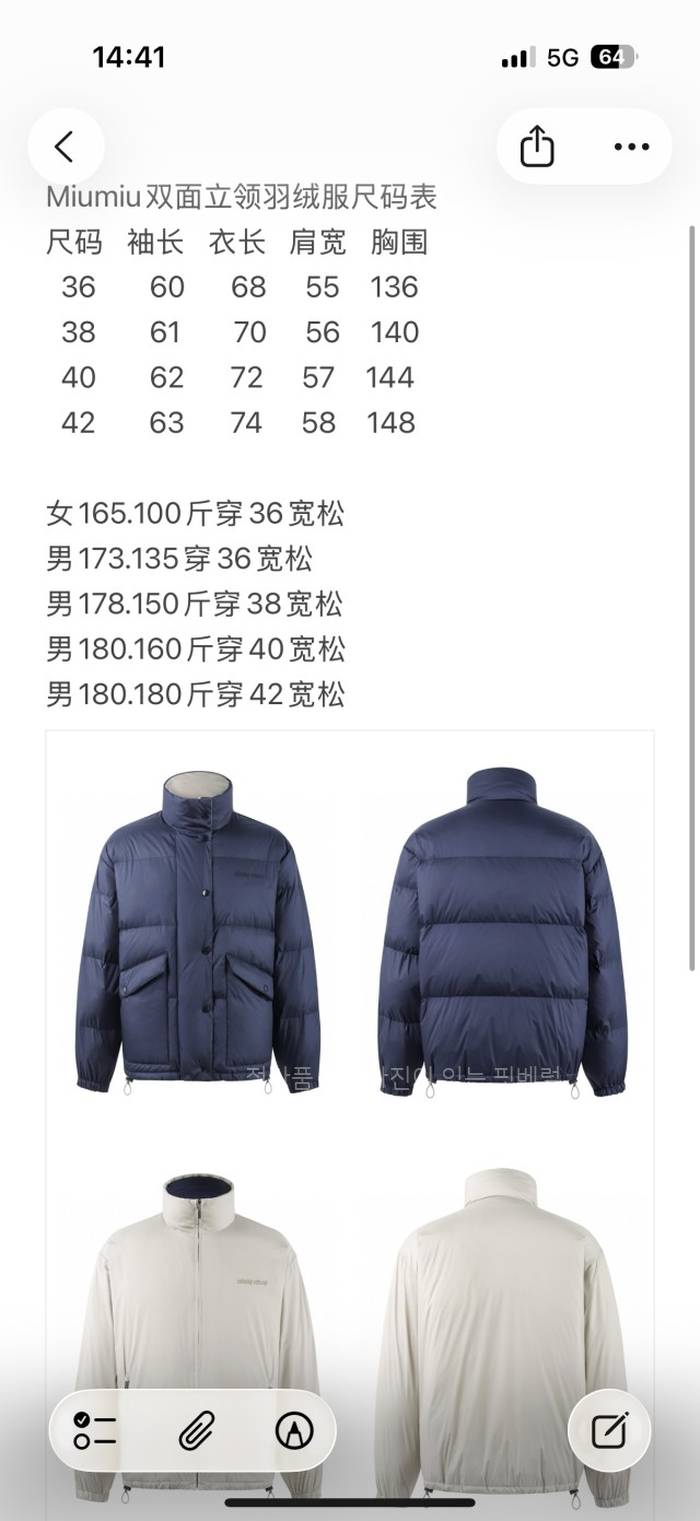Add a checklist to the note
This screenshot has height=1521, width=700.
[95, 1431]
